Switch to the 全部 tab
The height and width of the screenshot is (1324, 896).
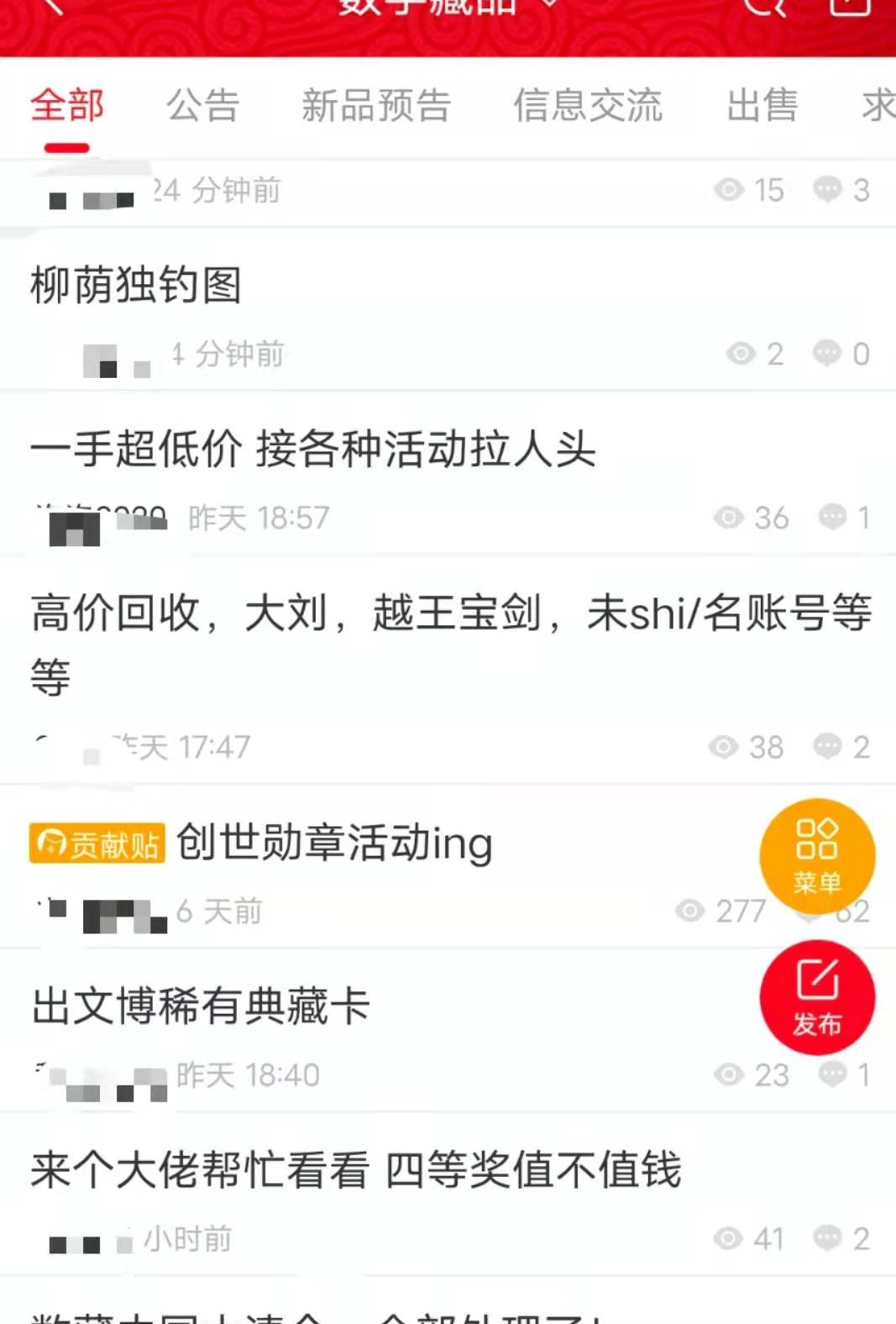(67, 107)
